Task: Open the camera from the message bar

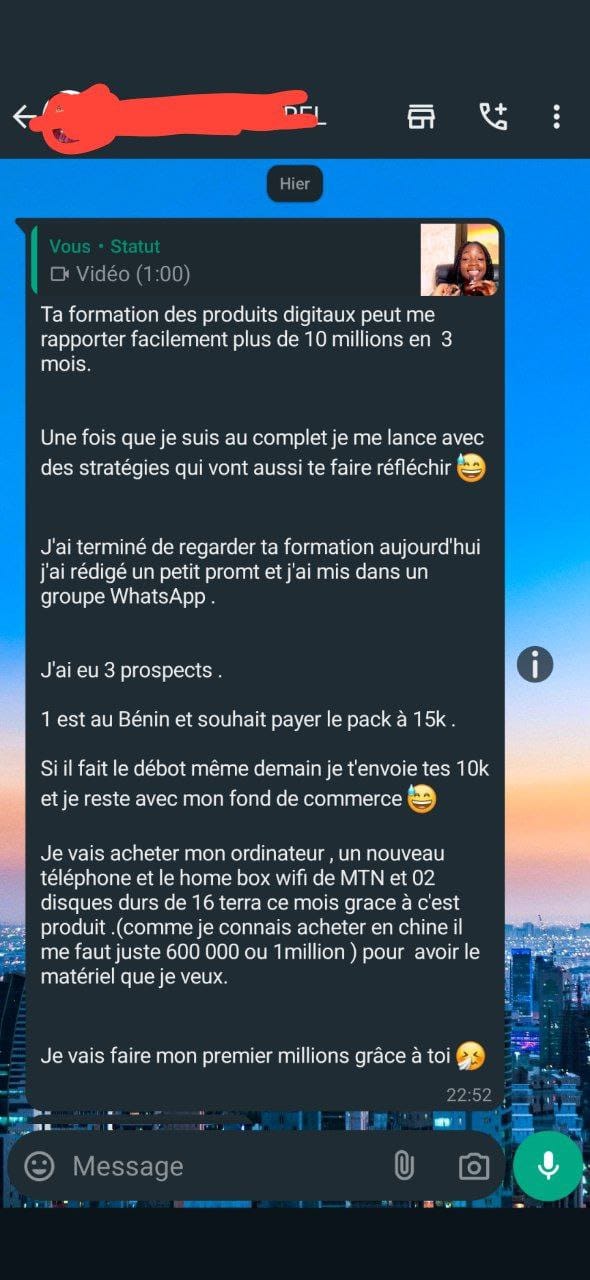Action: [473, 1166]
